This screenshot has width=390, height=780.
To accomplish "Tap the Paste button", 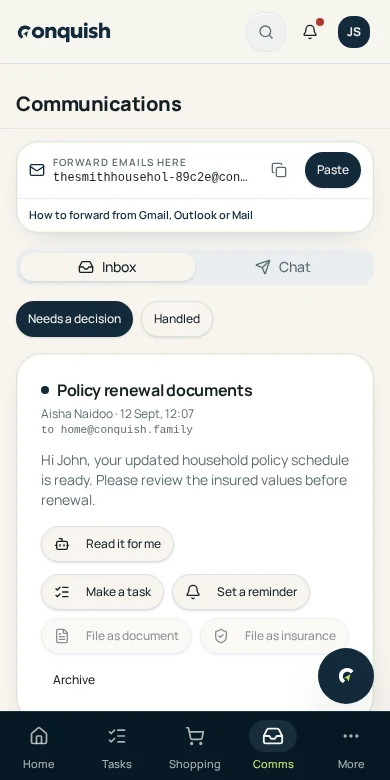I will click(333, 170).
